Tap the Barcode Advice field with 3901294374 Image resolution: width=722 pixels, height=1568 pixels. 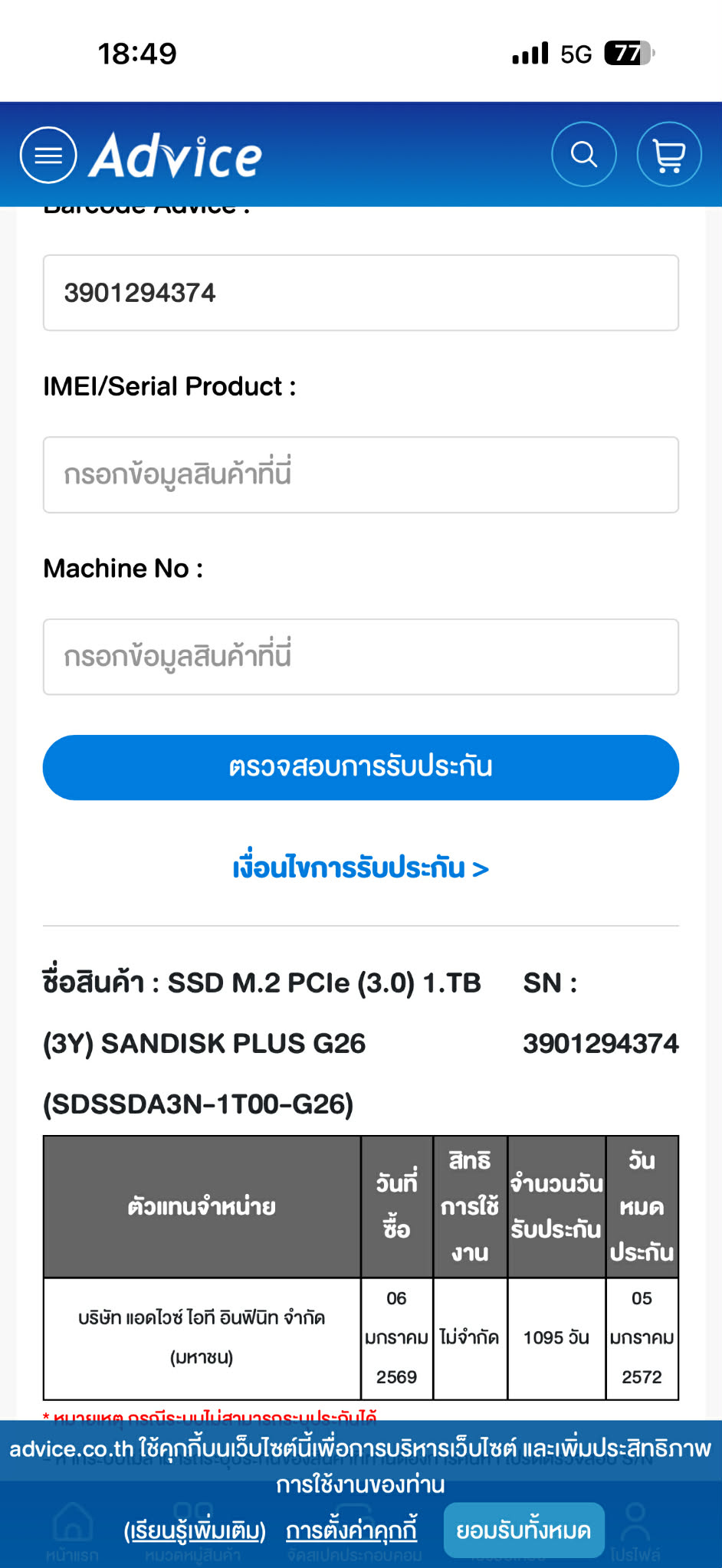pos(360,293)
